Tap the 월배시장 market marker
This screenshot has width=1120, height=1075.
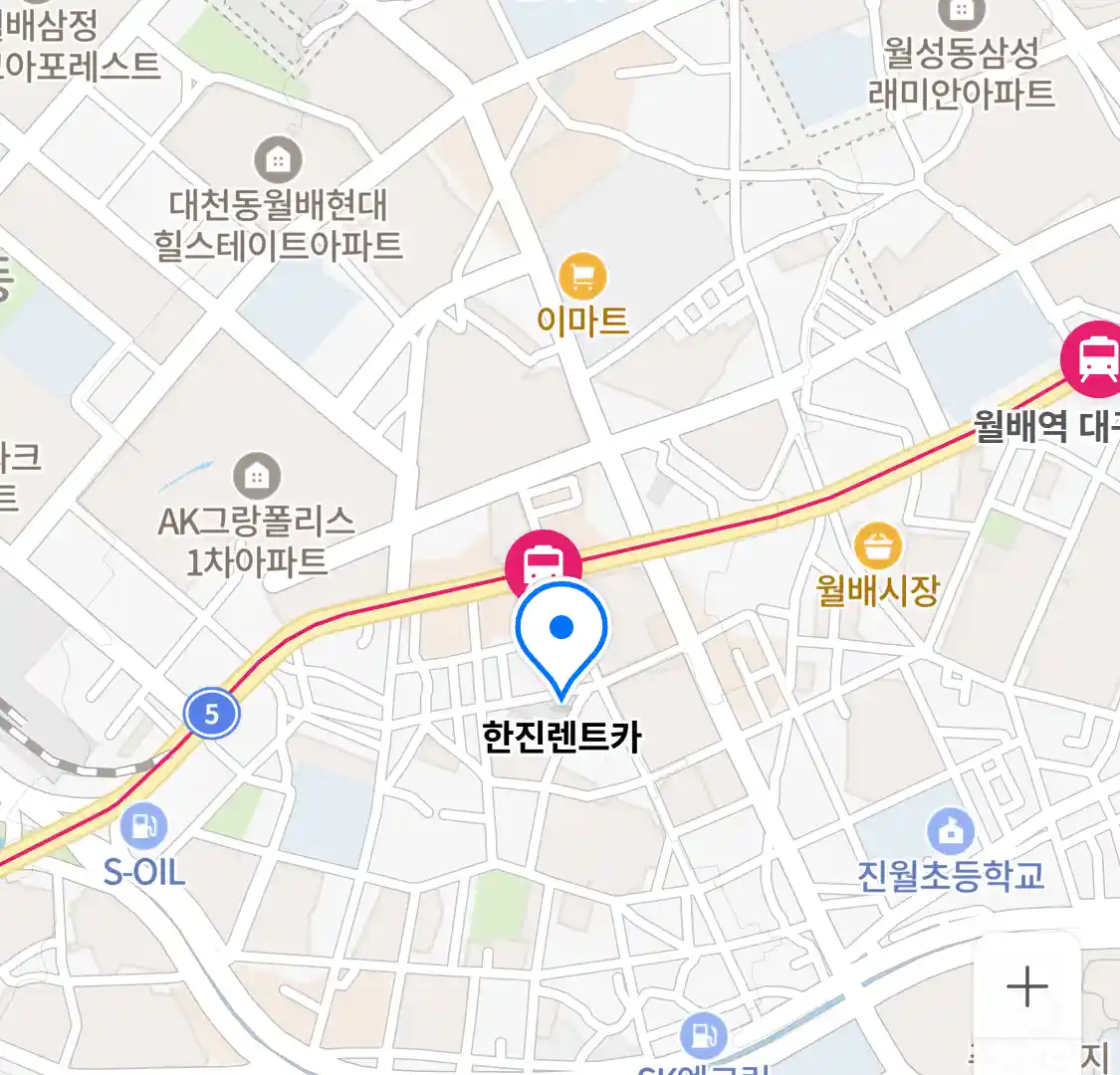click(x=877, y=546)
